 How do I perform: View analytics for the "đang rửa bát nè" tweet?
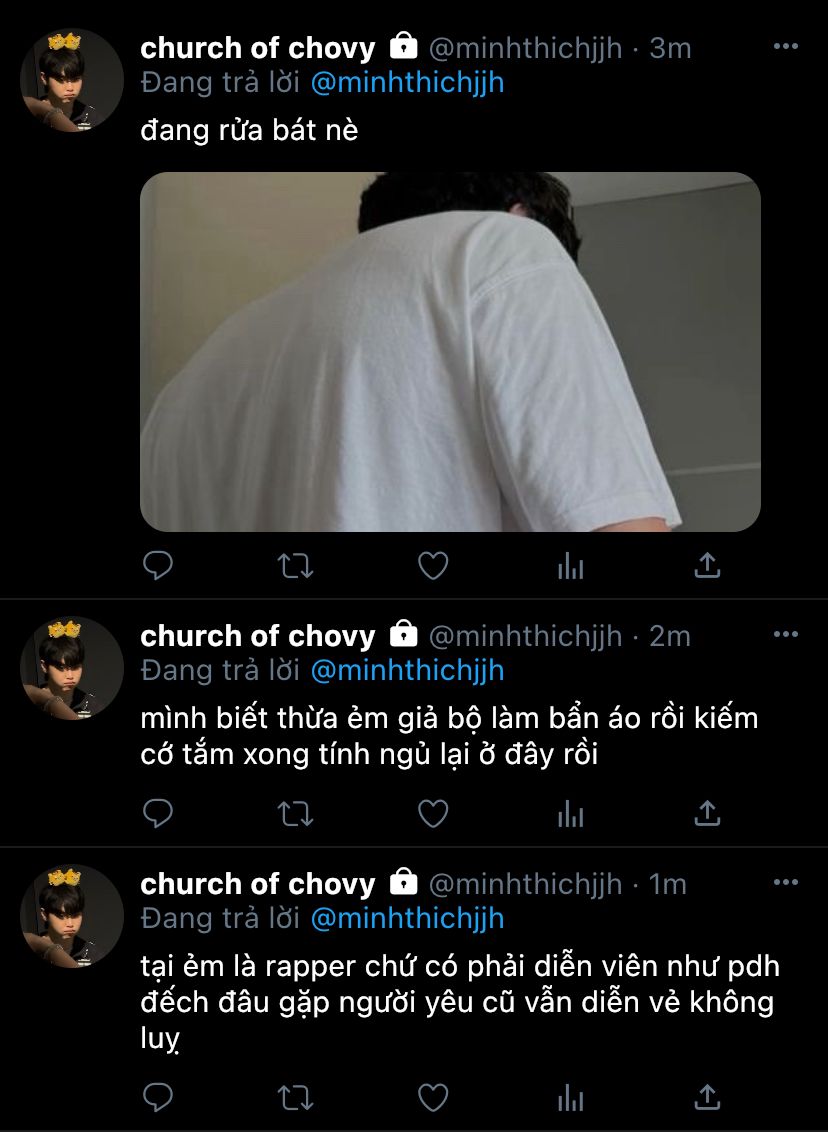(x=570, y=567)
